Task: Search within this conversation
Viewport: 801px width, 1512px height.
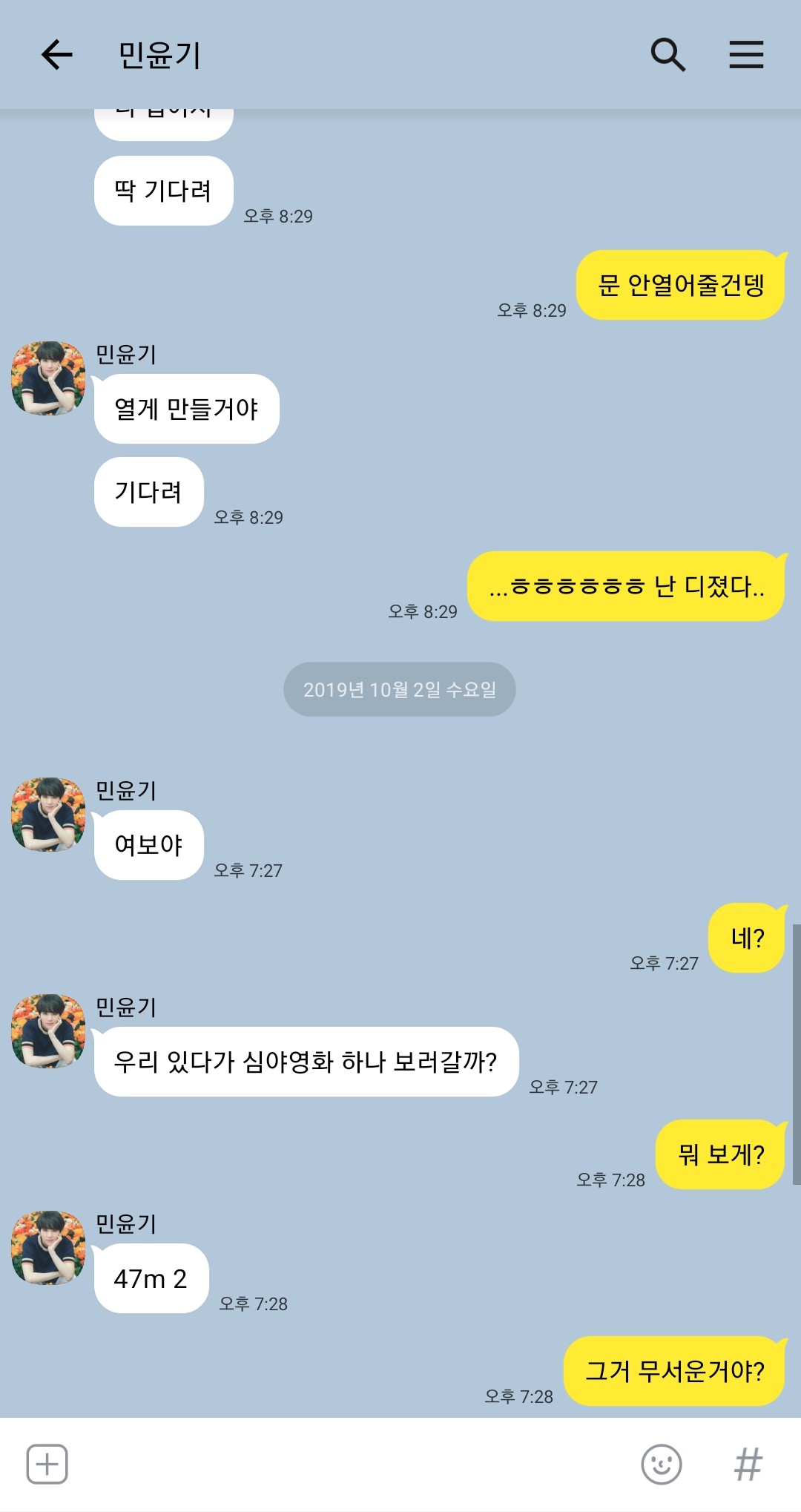Action: click(x=667, y=55)
